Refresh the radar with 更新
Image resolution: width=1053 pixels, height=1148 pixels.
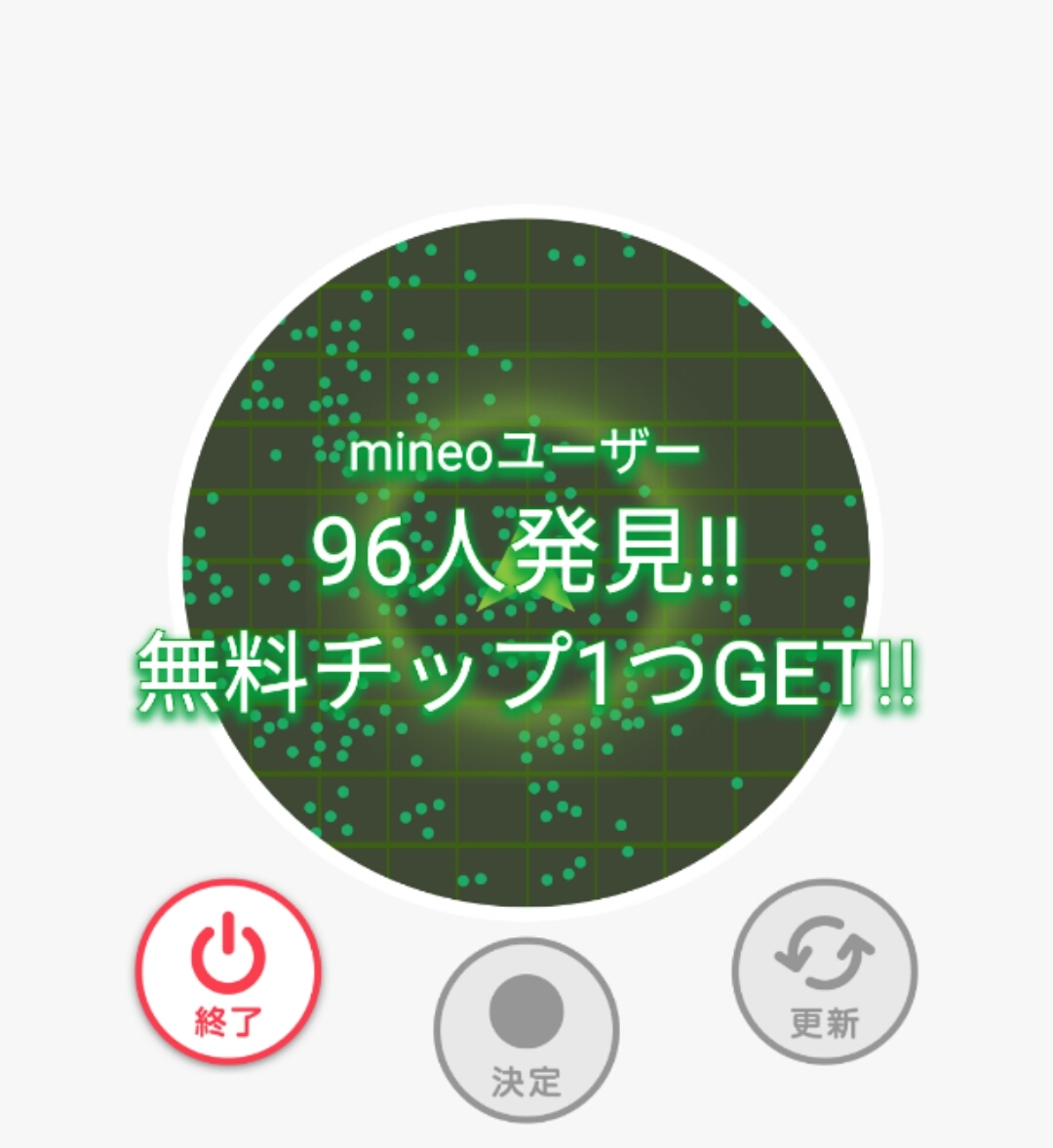pyautogui.click(x=824, y=971)
